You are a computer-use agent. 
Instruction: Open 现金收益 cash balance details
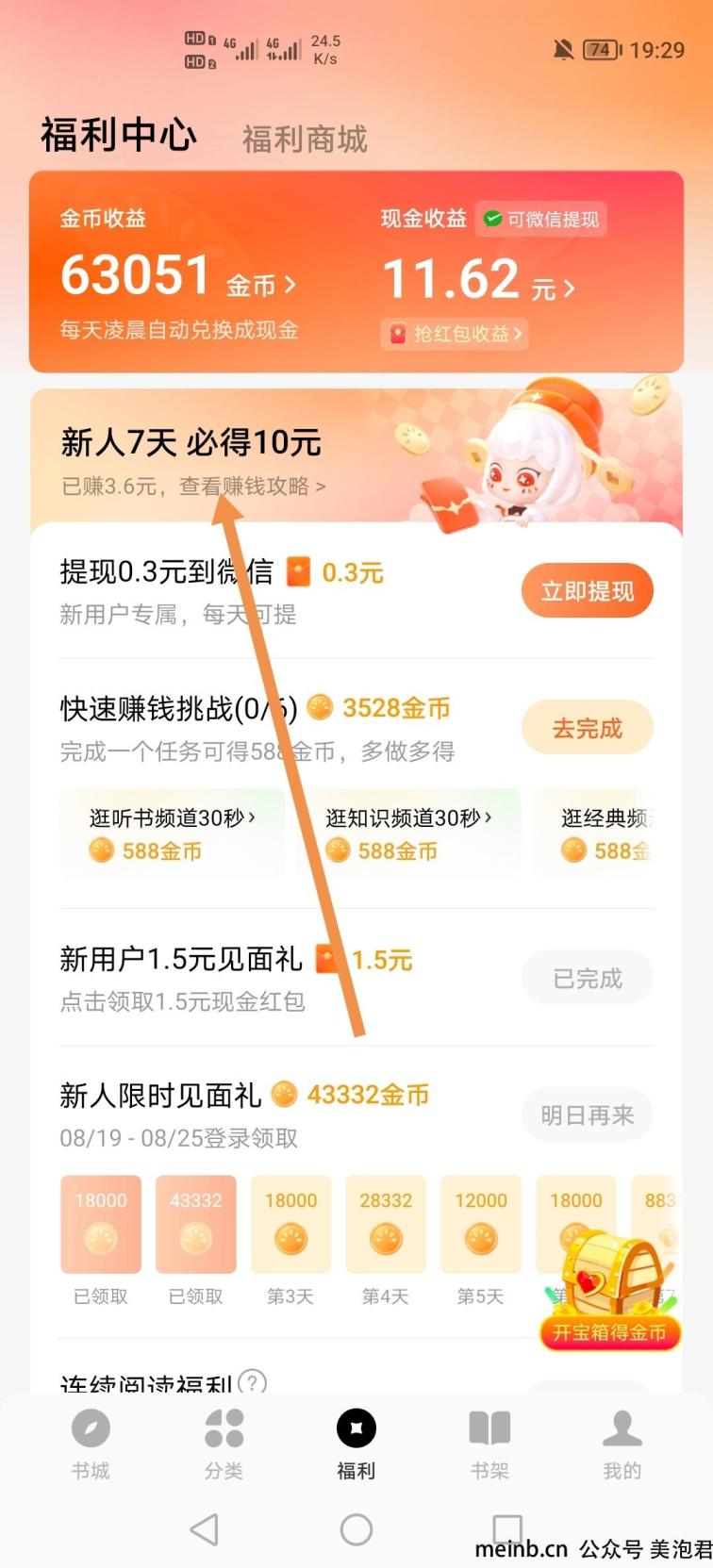coord(478,280)
